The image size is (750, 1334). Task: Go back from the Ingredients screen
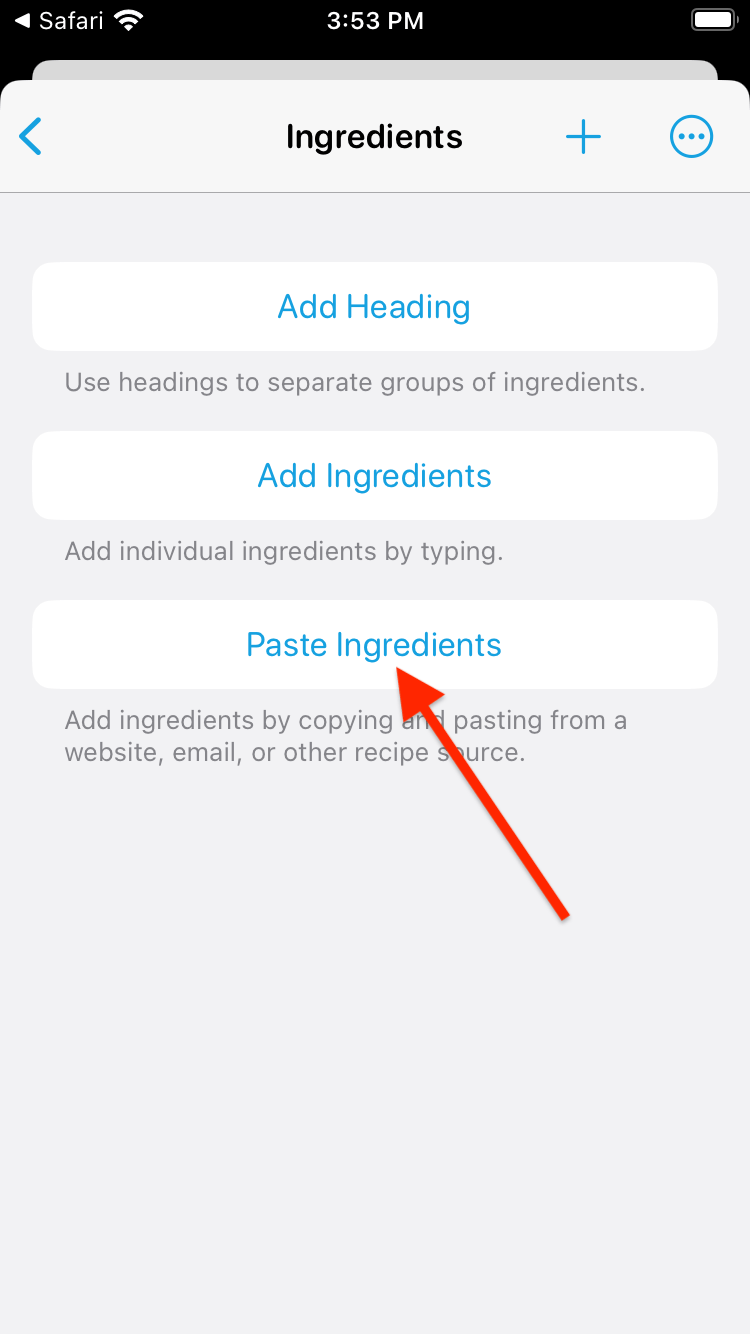(x=31, y=137)
